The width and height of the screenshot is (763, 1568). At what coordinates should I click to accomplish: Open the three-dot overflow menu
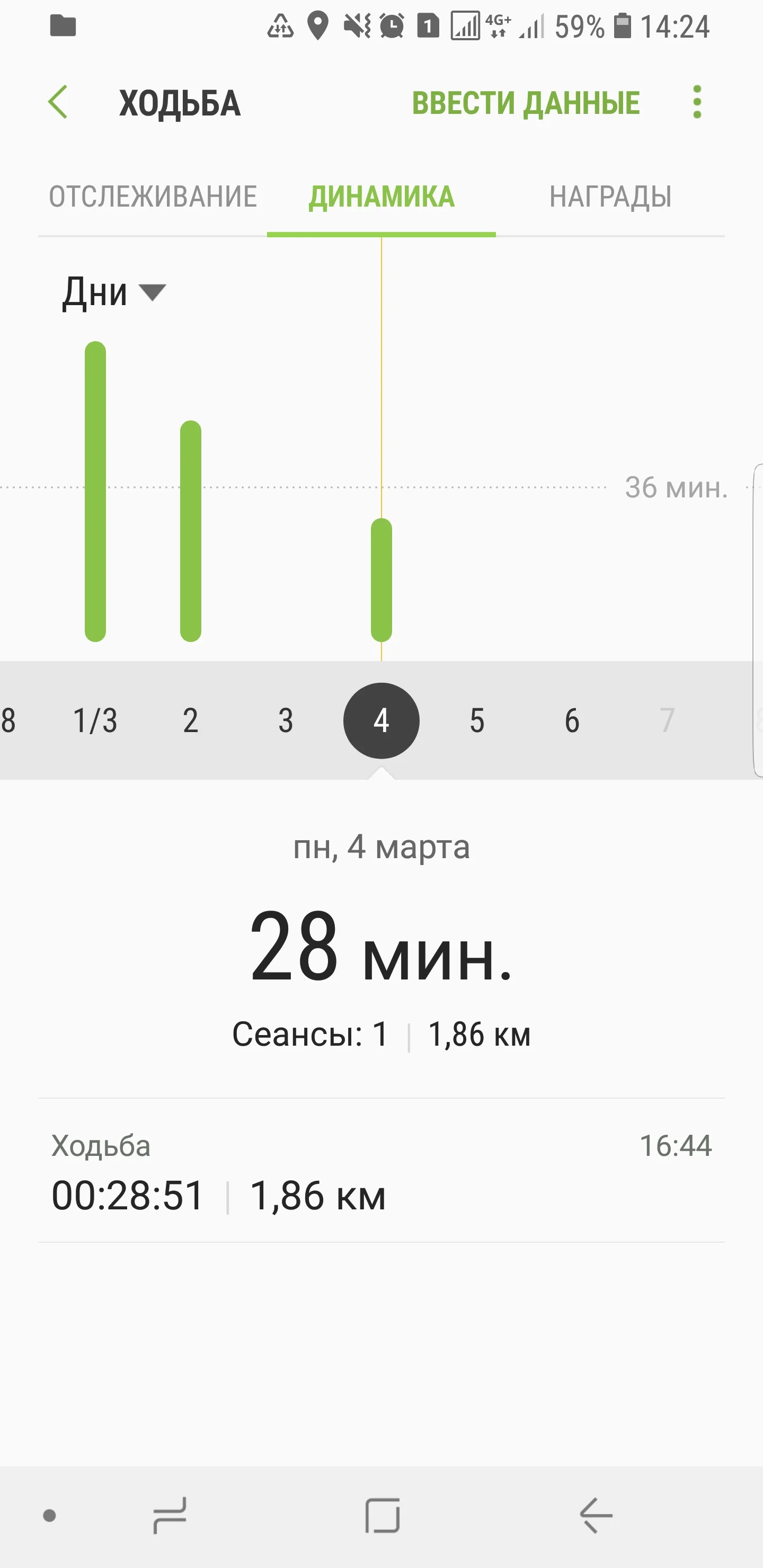pos(697,102)
